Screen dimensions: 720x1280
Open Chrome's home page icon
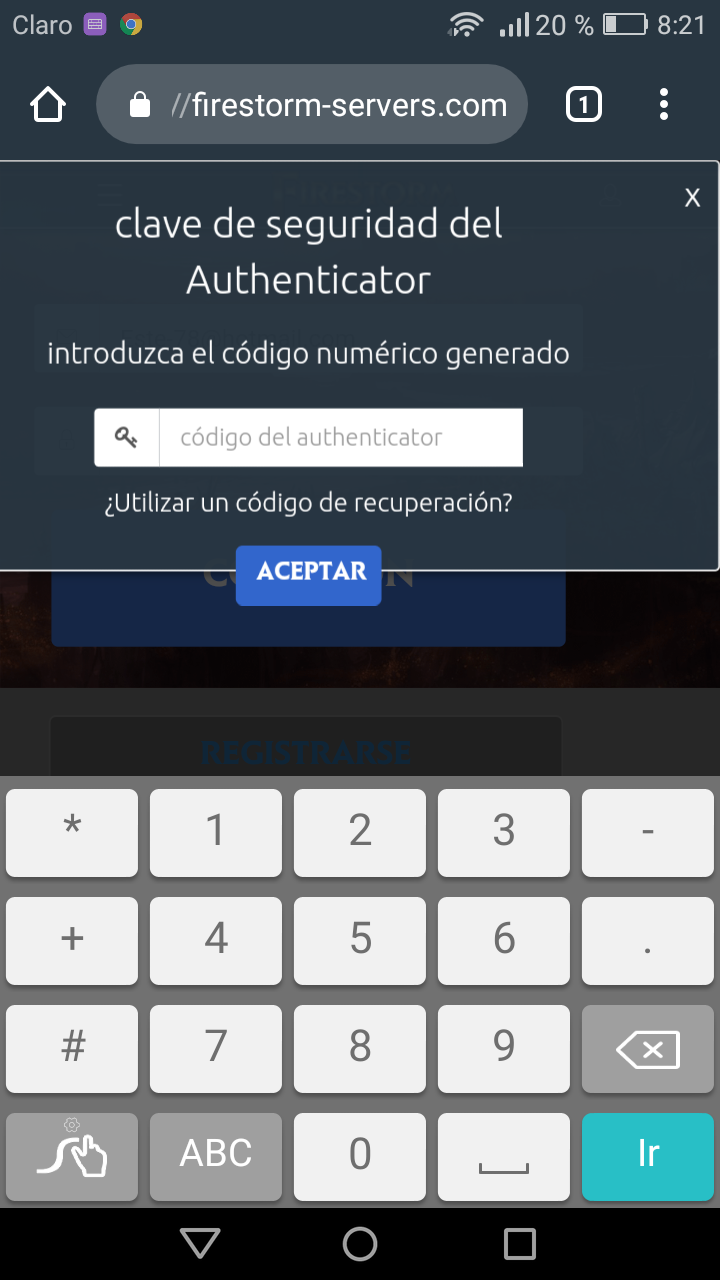pos(49,104)
